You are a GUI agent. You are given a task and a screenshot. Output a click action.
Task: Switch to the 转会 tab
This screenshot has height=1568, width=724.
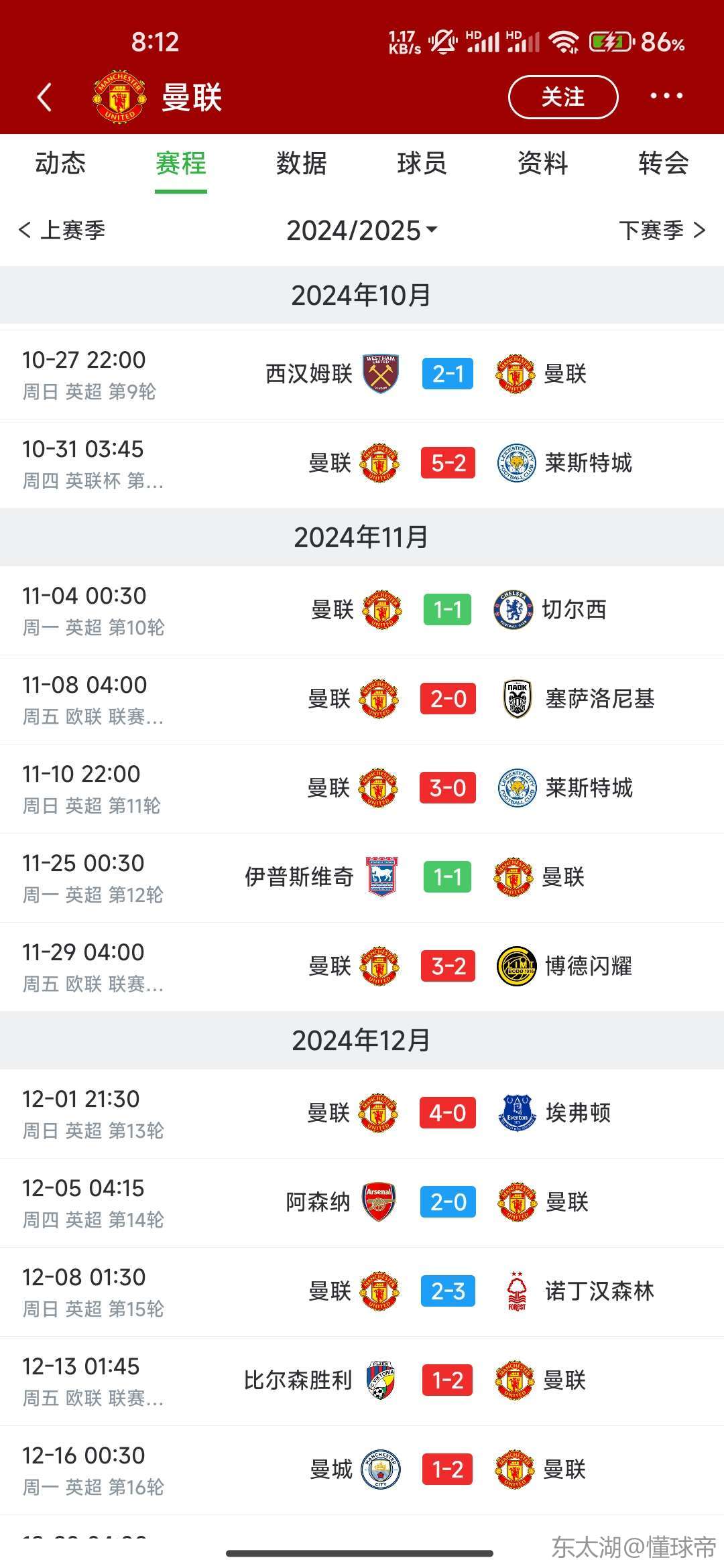coord(664,164)
